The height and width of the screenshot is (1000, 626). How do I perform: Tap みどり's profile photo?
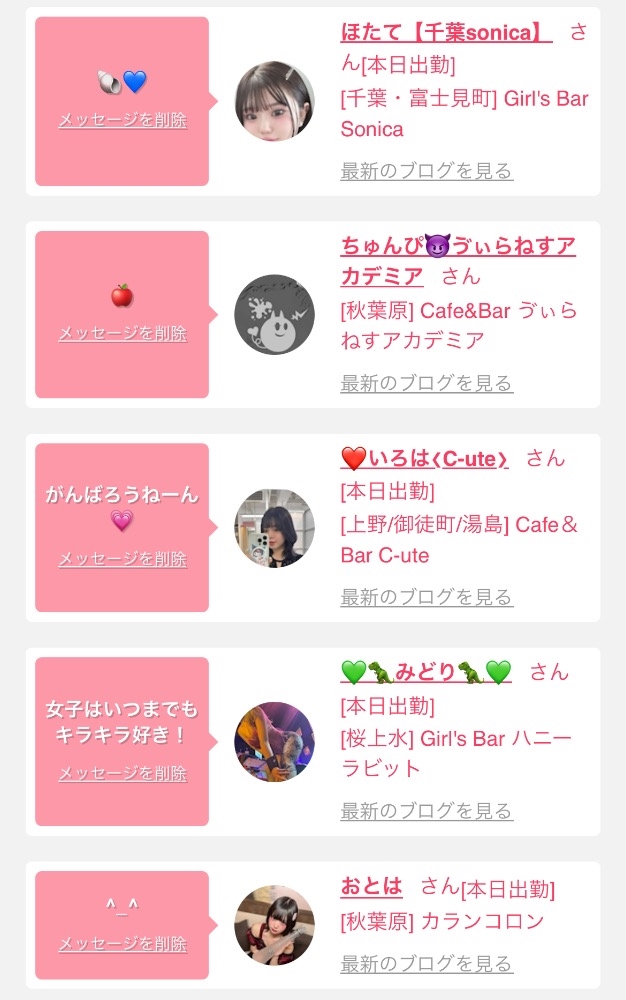274,742
